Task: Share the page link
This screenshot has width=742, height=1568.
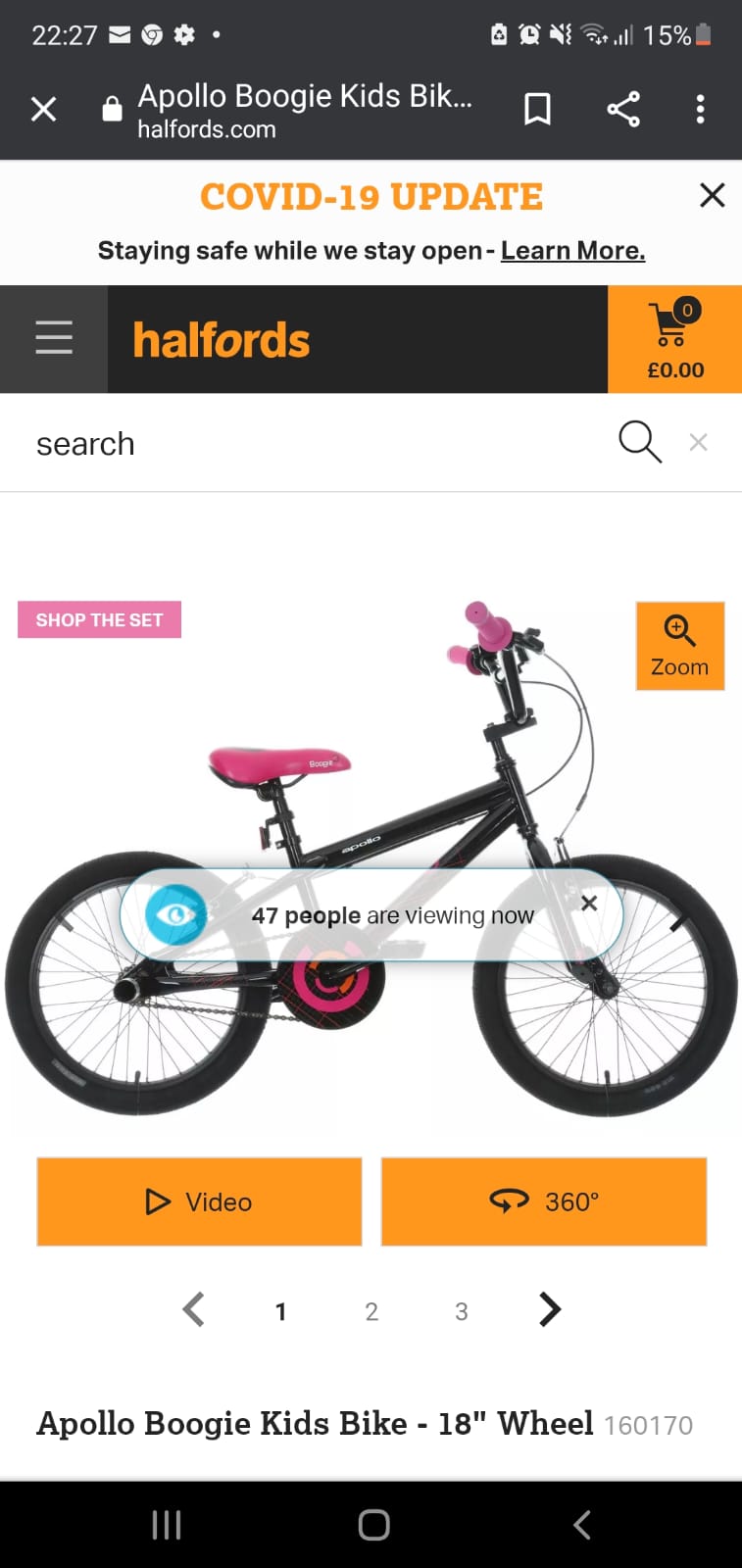Action: pyautogui.click(x=623, y=109)
